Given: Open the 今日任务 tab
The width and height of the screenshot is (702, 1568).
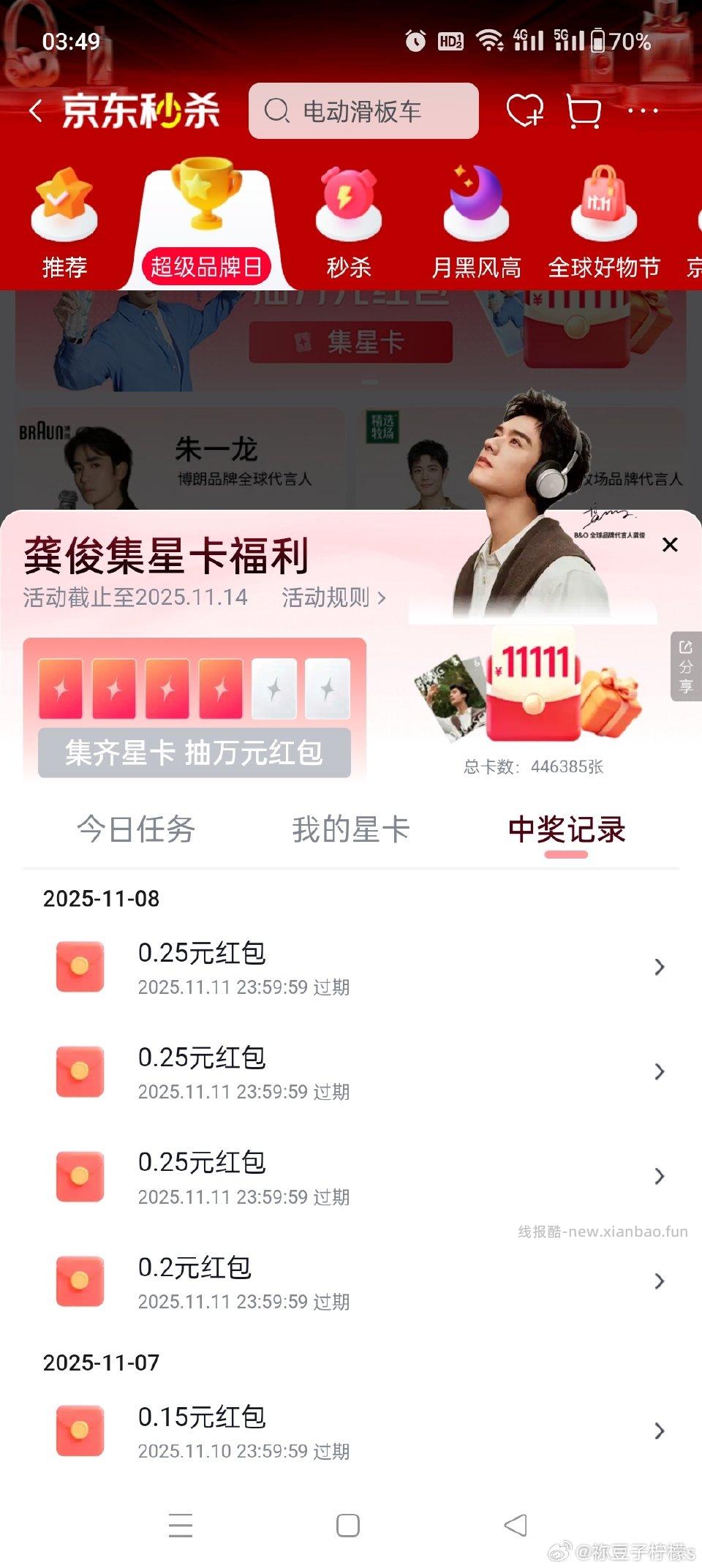Looking at the screenshot, I should [136, 830].
